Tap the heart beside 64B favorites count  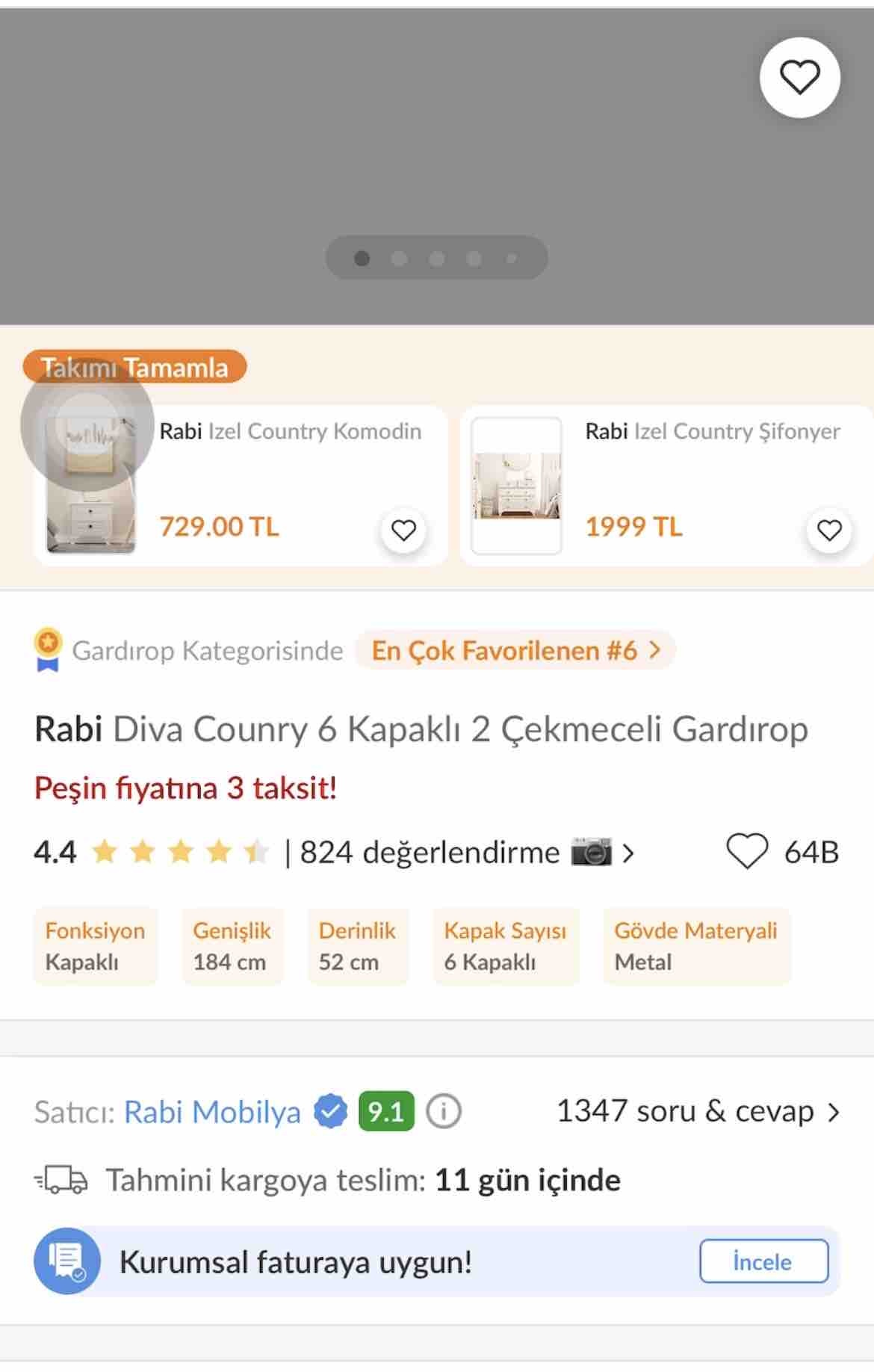pos(747,852)
